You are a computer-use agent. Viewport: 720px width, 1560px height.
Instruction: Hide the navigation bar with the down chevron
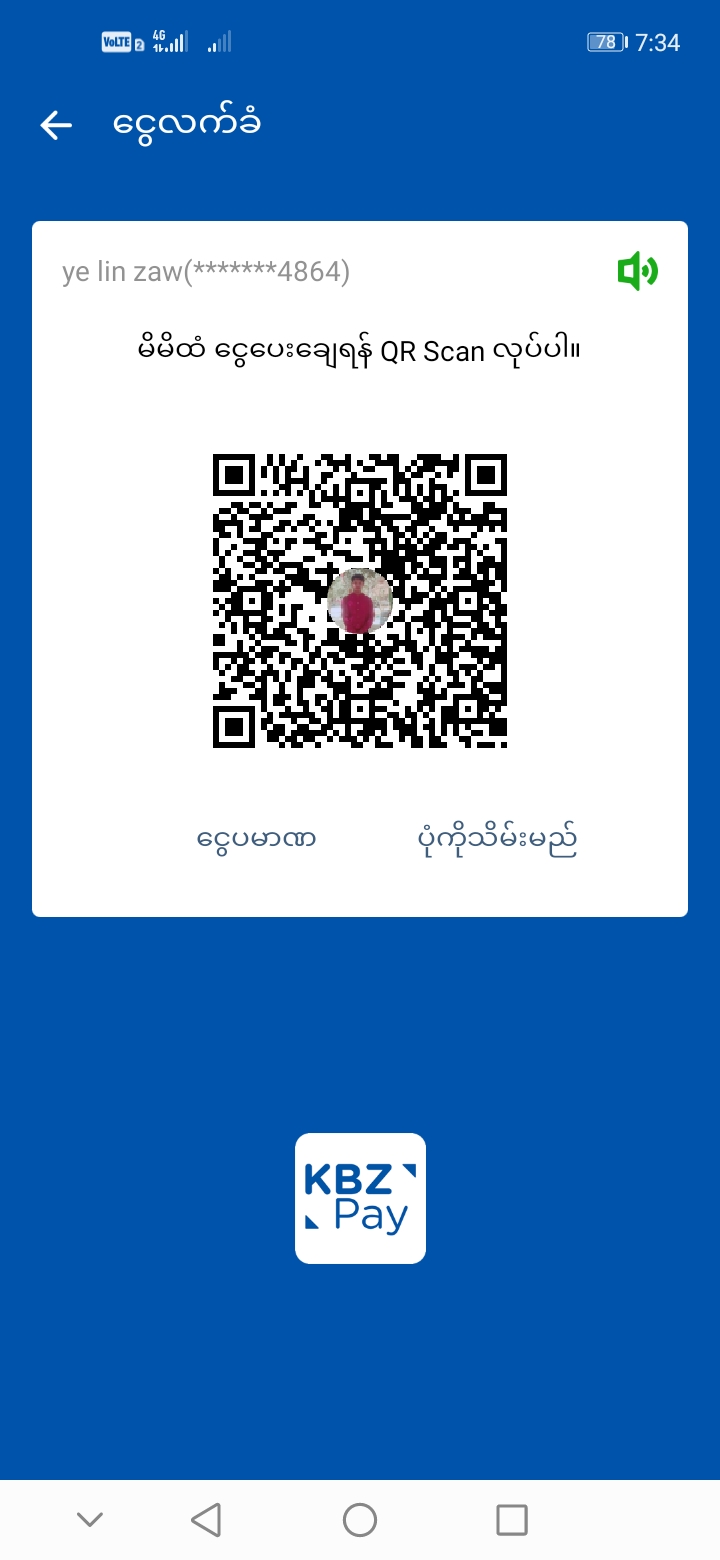[90, 1520]
